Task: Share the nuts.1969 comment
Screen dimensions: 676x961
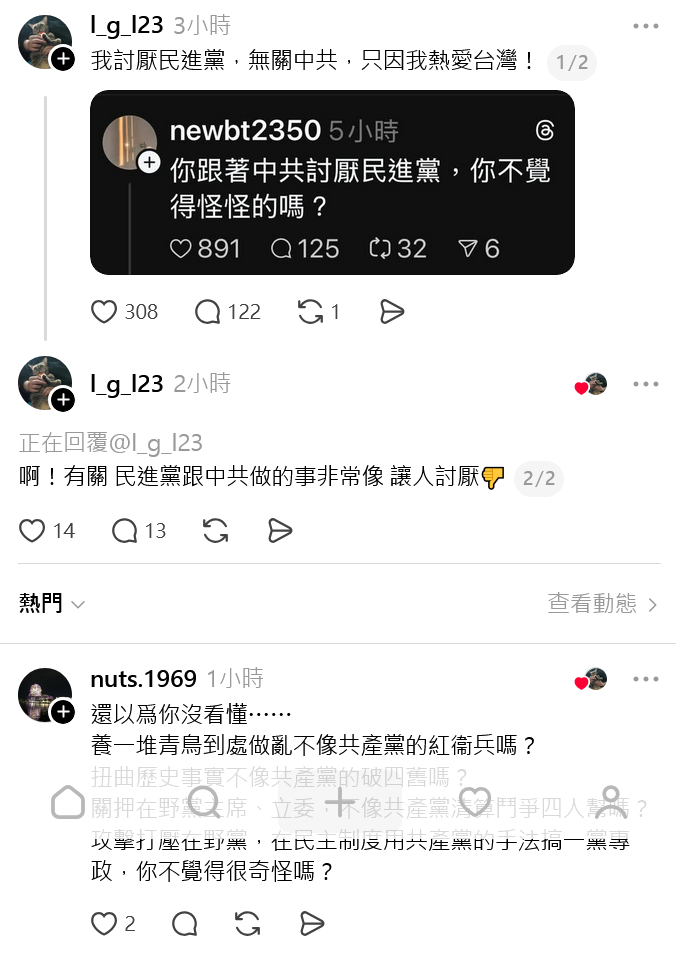Action: pyautogui.click(x=312, y=923)
